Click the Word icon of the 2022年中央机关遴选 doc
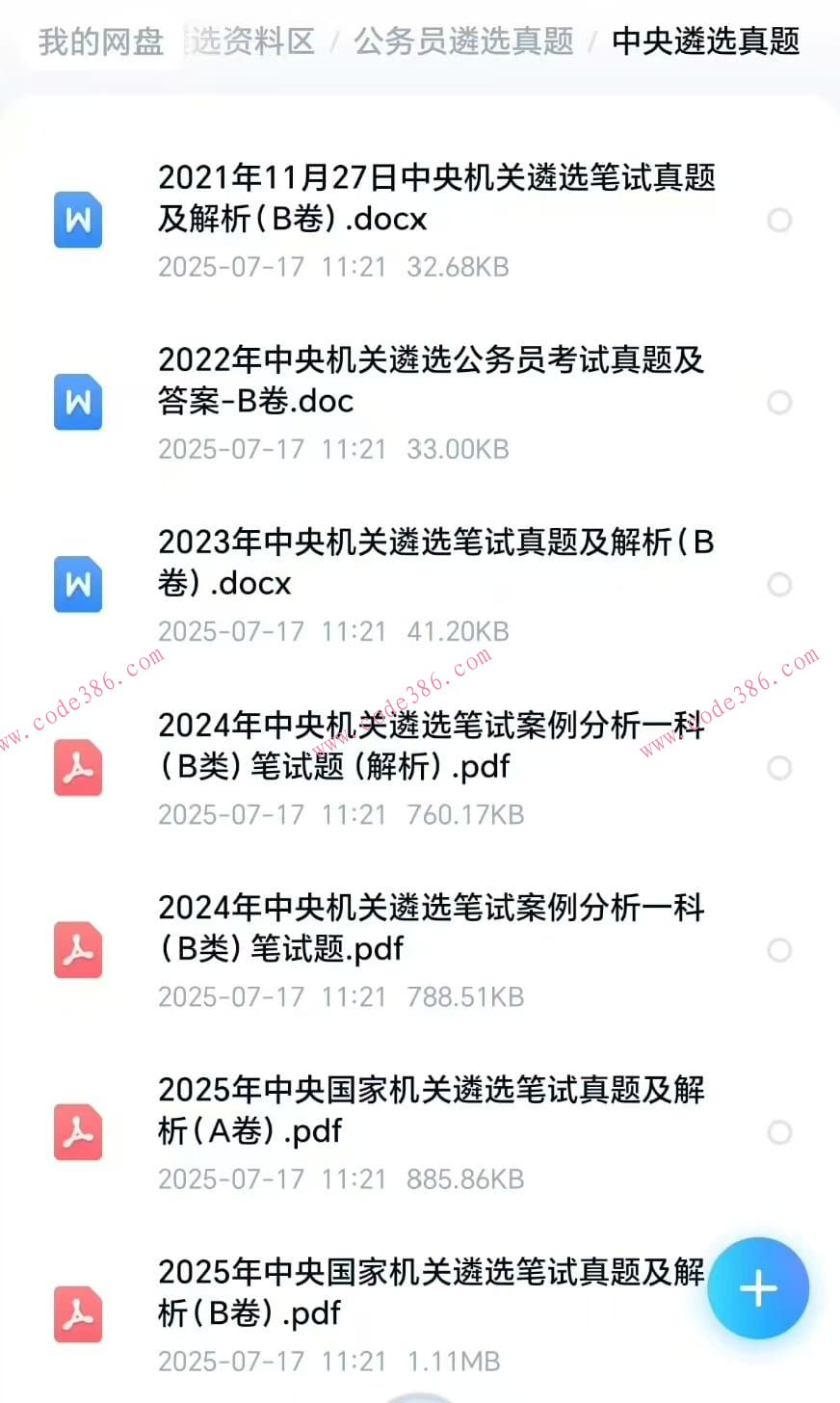 pyautogui.click(x=77, y=402)
